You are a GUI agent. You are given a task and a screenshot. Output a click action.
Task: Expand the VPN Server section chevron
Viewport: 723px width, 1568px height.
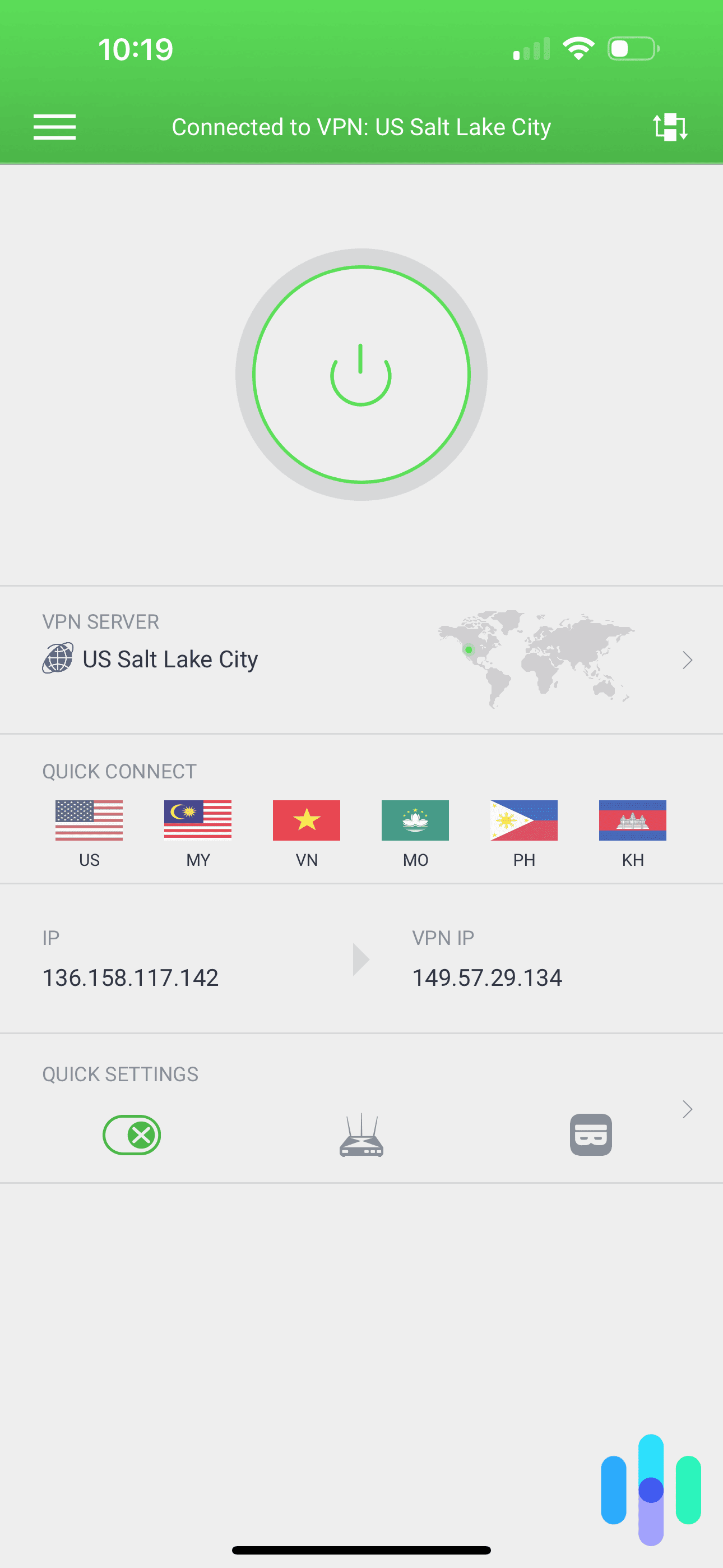687,660
